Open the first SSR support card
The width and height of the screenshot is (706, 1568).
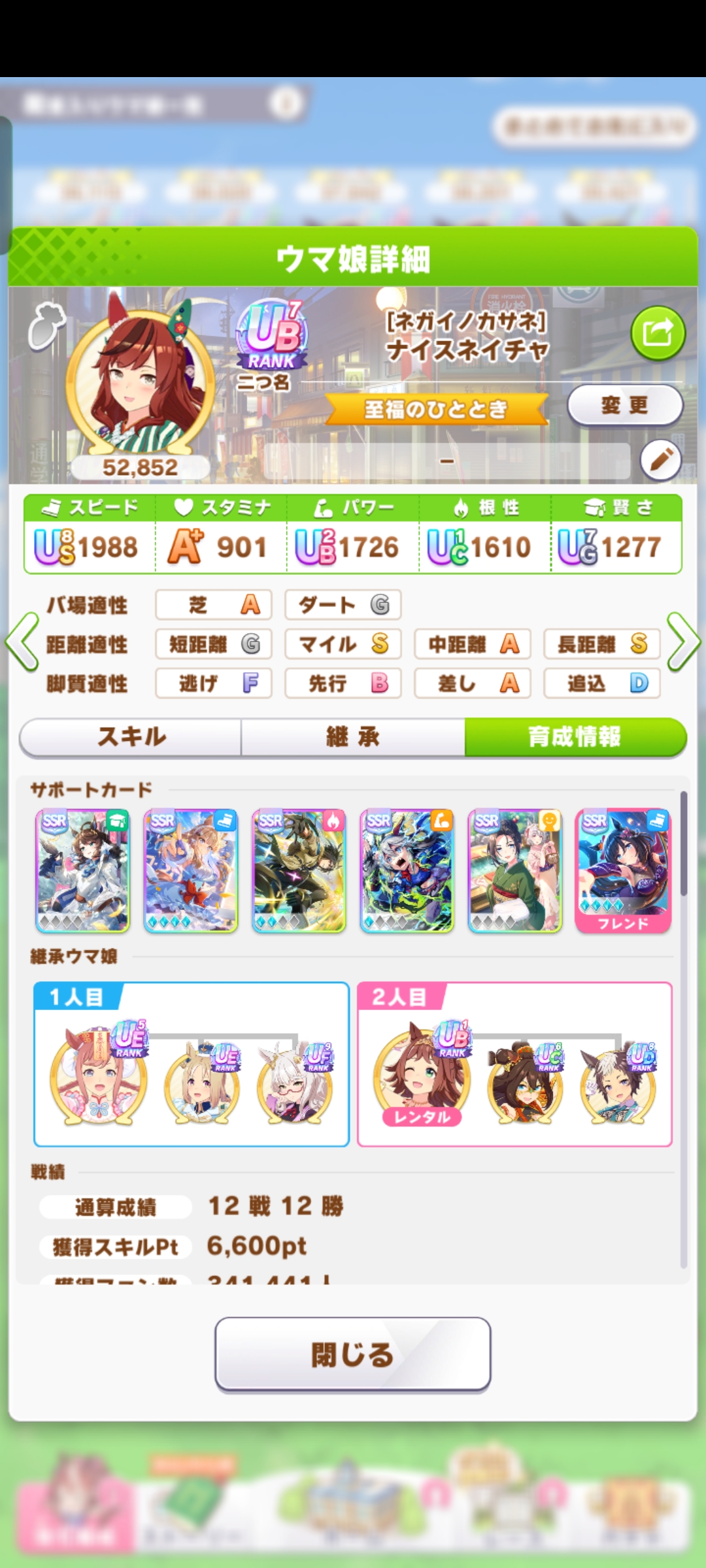[x=82, y=870]
